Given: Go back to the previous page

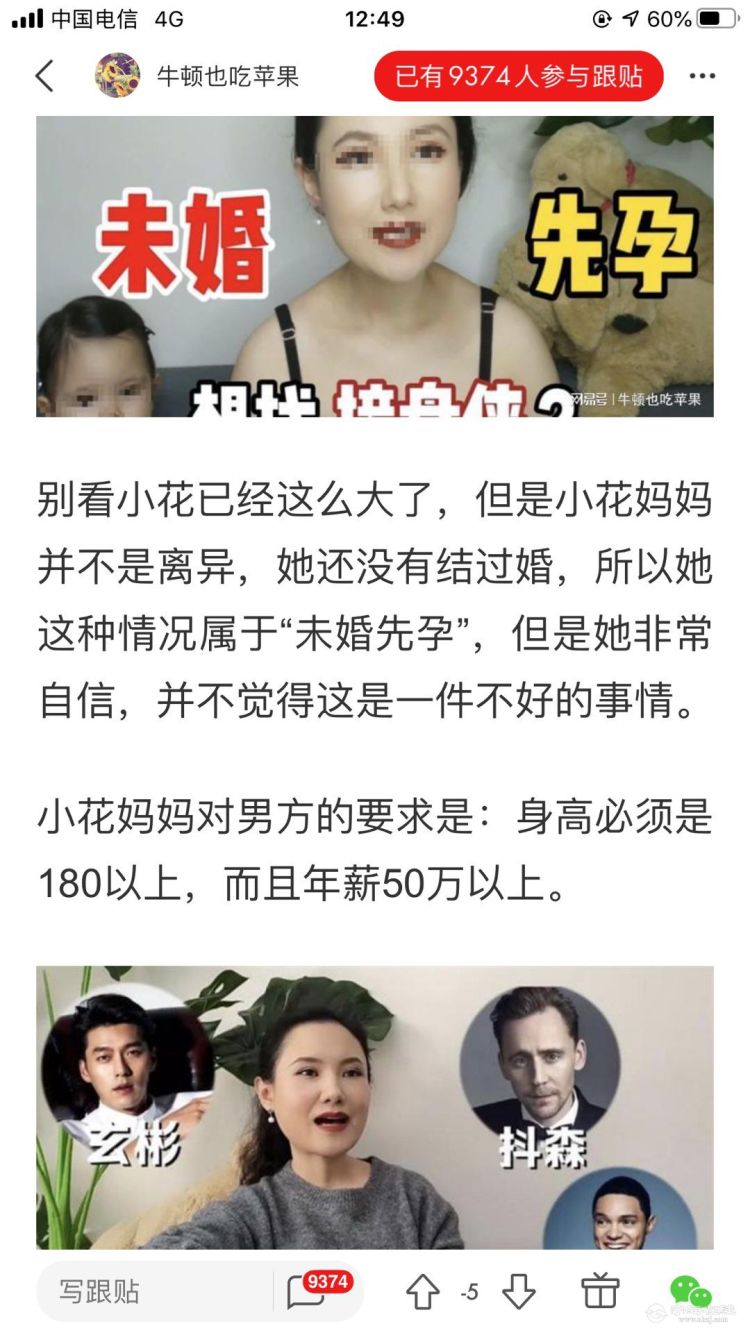Looking at the screenshot, I should (45, 76).
